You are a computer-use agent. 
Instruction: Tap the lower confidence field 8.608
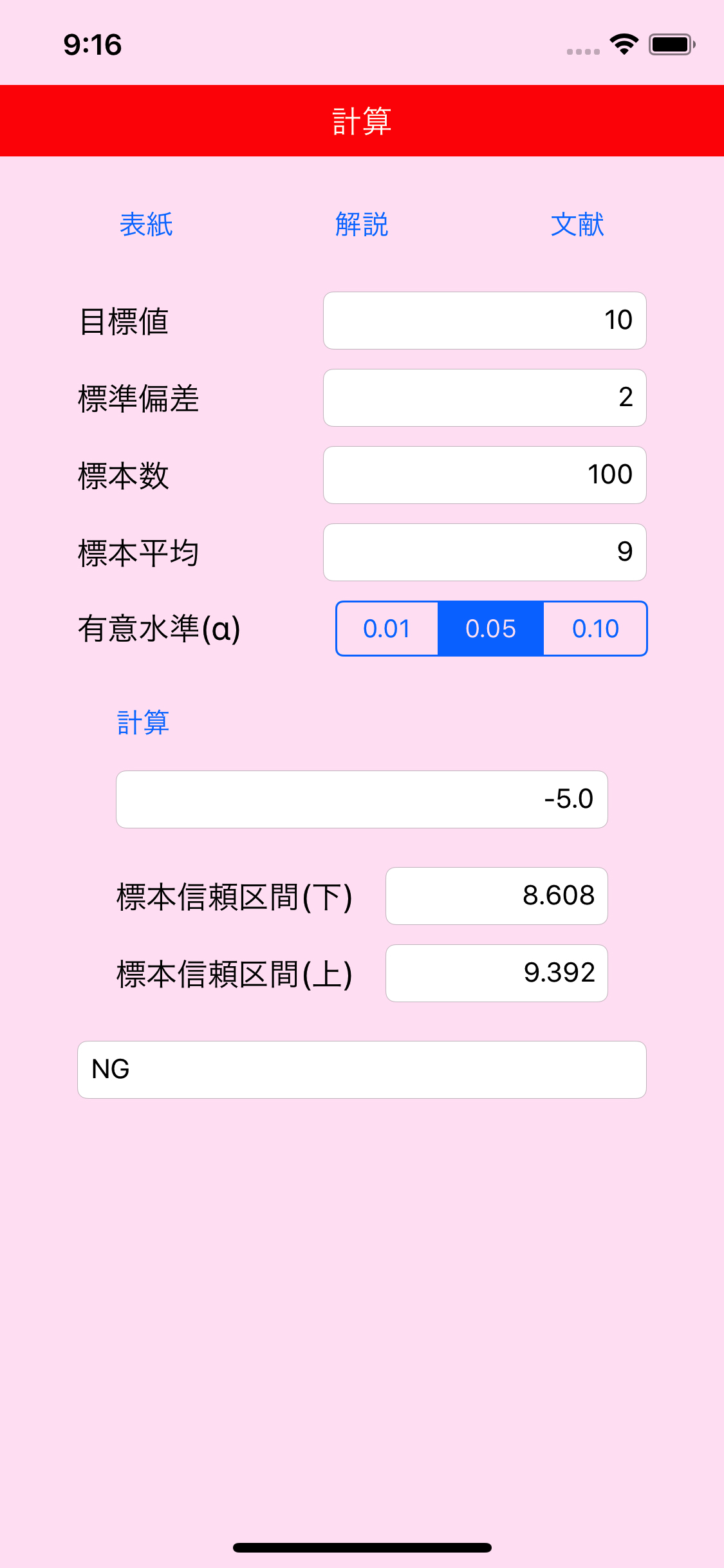[497, 896]
